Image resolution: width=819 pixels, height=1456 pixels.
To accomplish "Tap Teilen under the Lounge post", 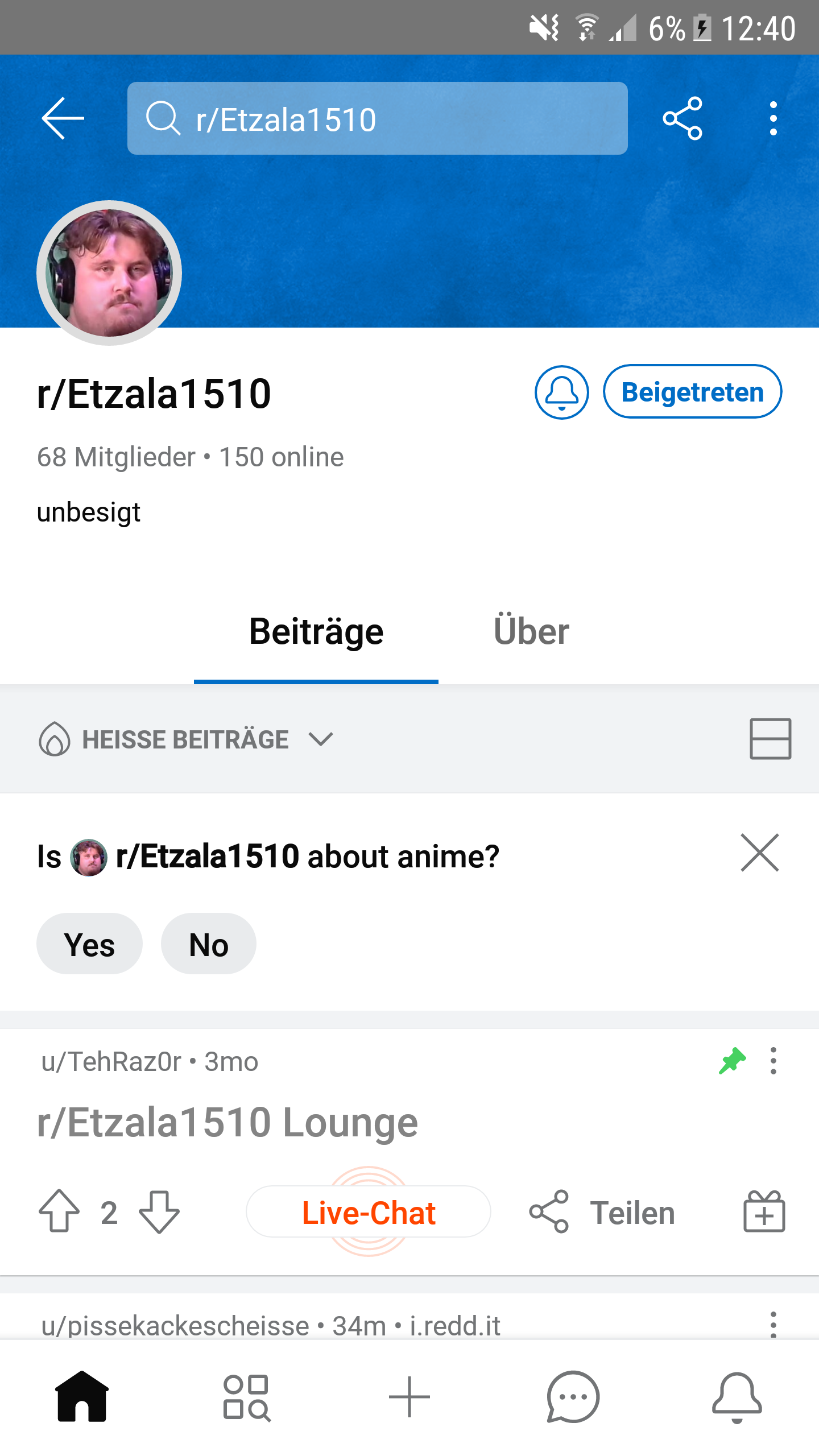I will [603, 1211].
